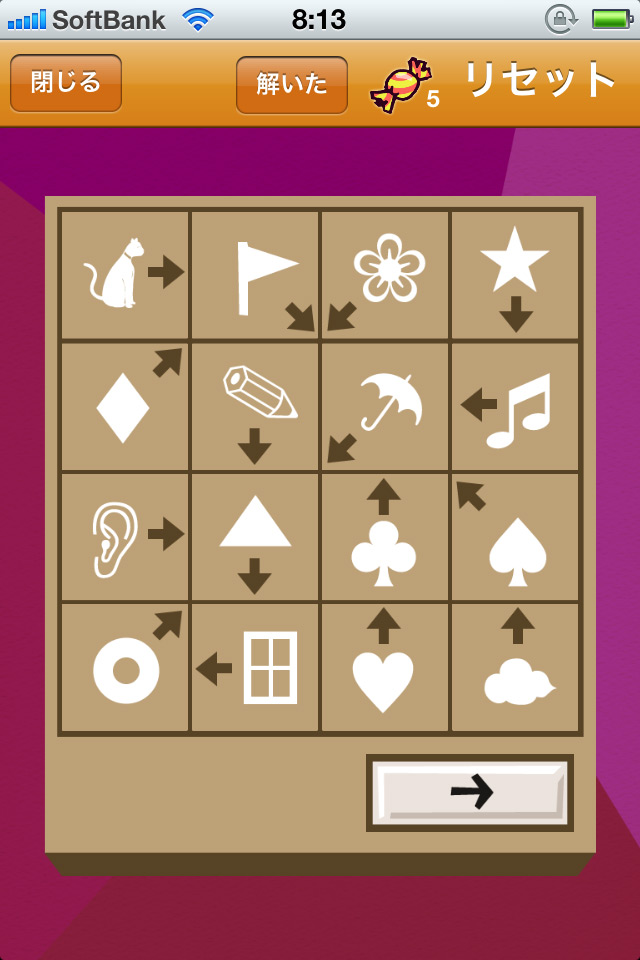The image size is (640, 960).
Task: Select the flag tile
Action: 256,275
